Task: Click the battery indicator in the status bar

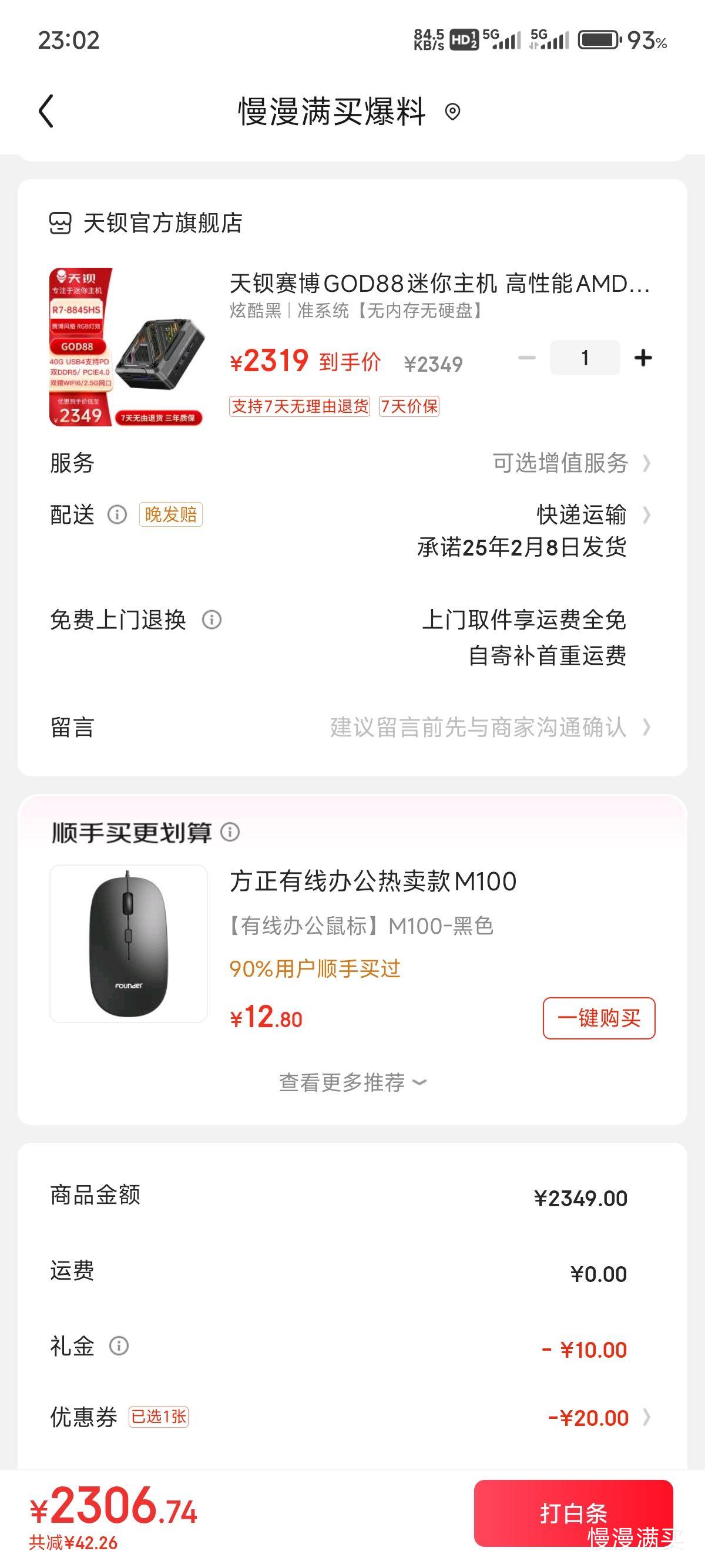Action: click(599, 40)
